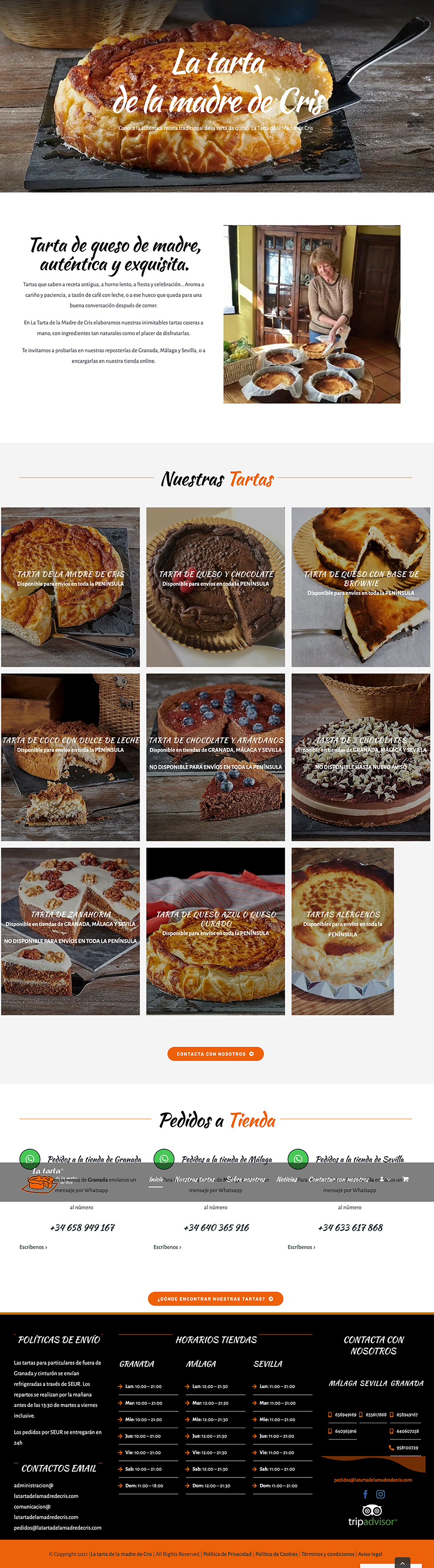Tap Escríbenos under the Granada number
Image resolution: width=434 pixels, height=1568 pixels.
pyautogui.click(x=33, y=1247)
